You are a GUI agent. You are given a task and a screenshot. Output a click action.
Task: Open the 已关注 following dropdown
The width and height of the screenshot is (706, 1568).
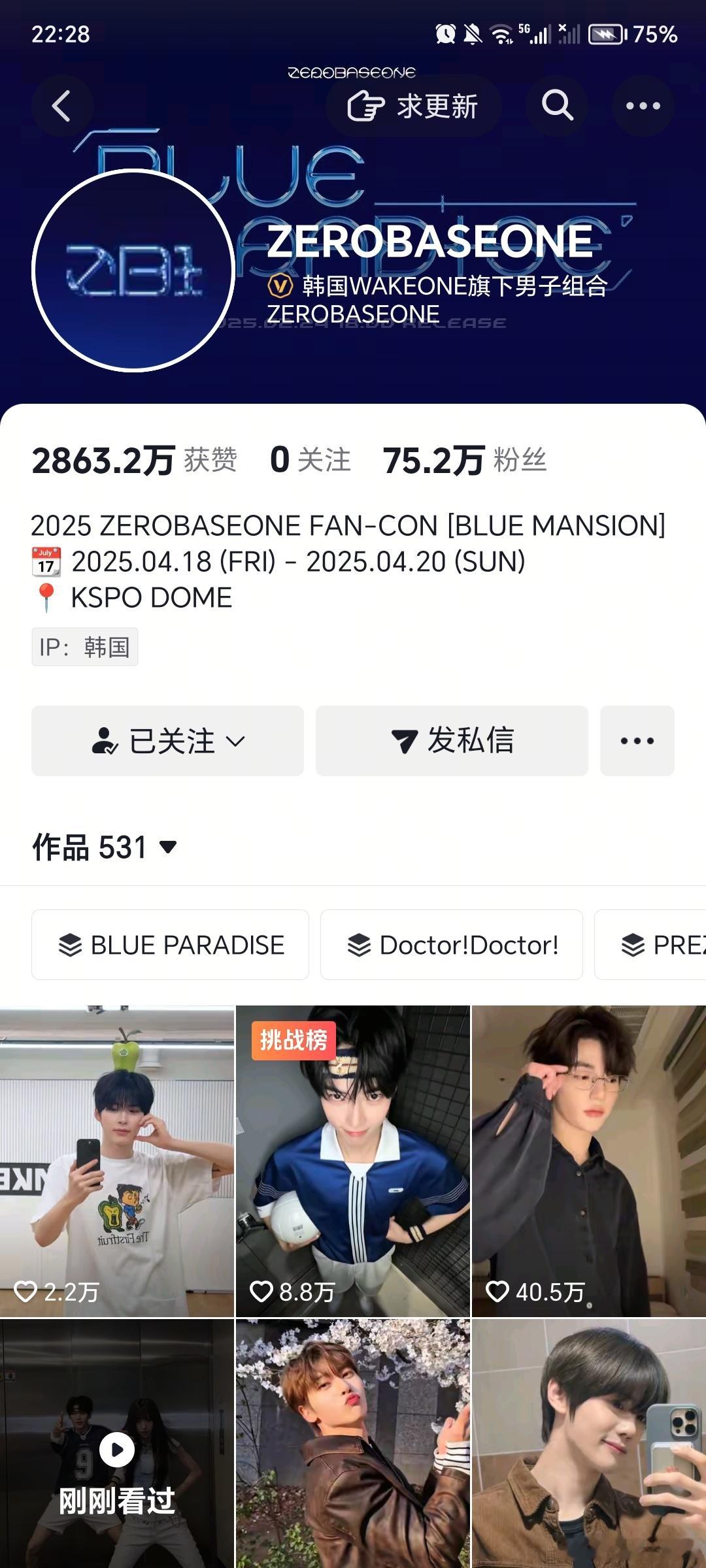(167, 741)
